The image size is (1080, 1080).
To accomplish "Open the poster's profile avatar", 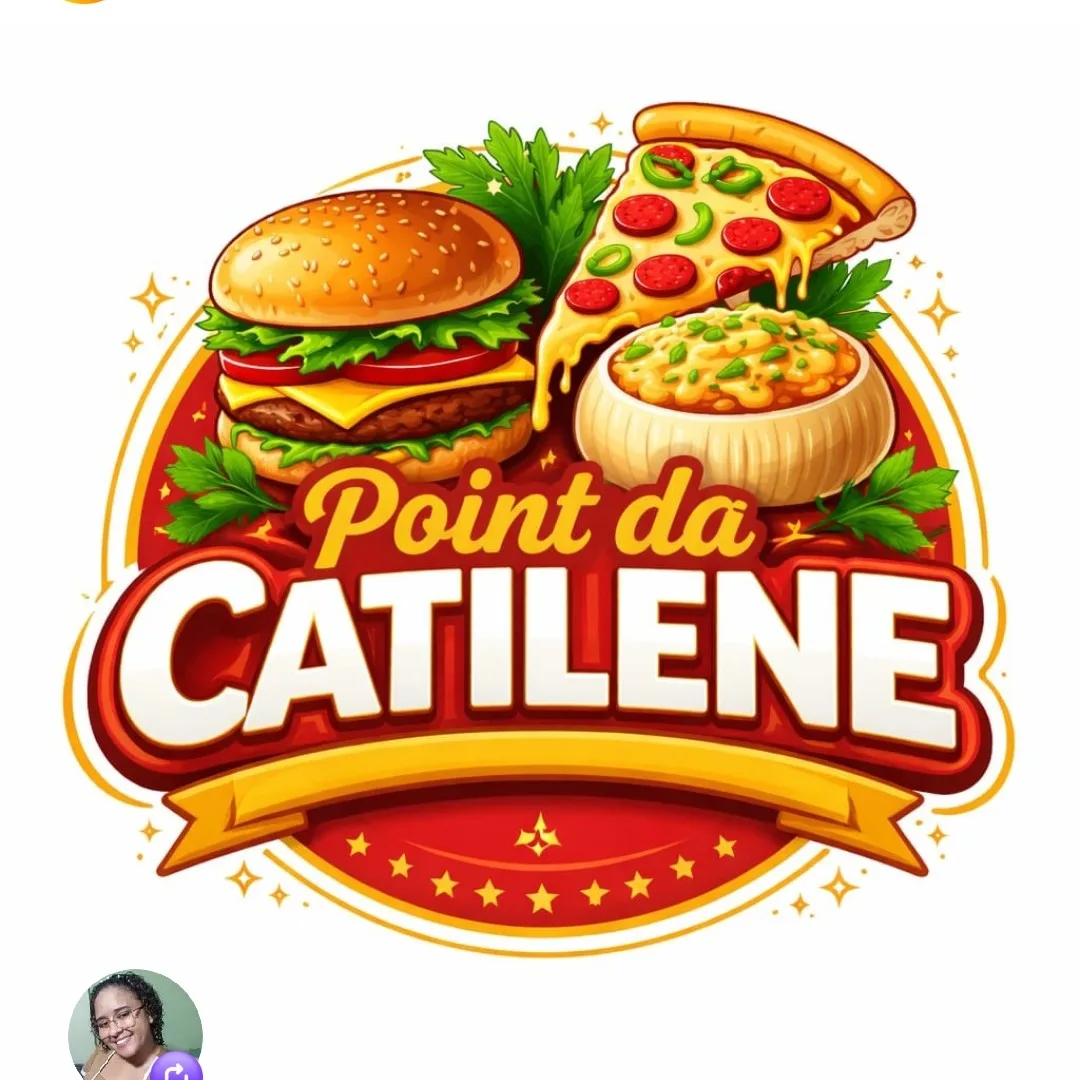I will [x=135, y=1026].
